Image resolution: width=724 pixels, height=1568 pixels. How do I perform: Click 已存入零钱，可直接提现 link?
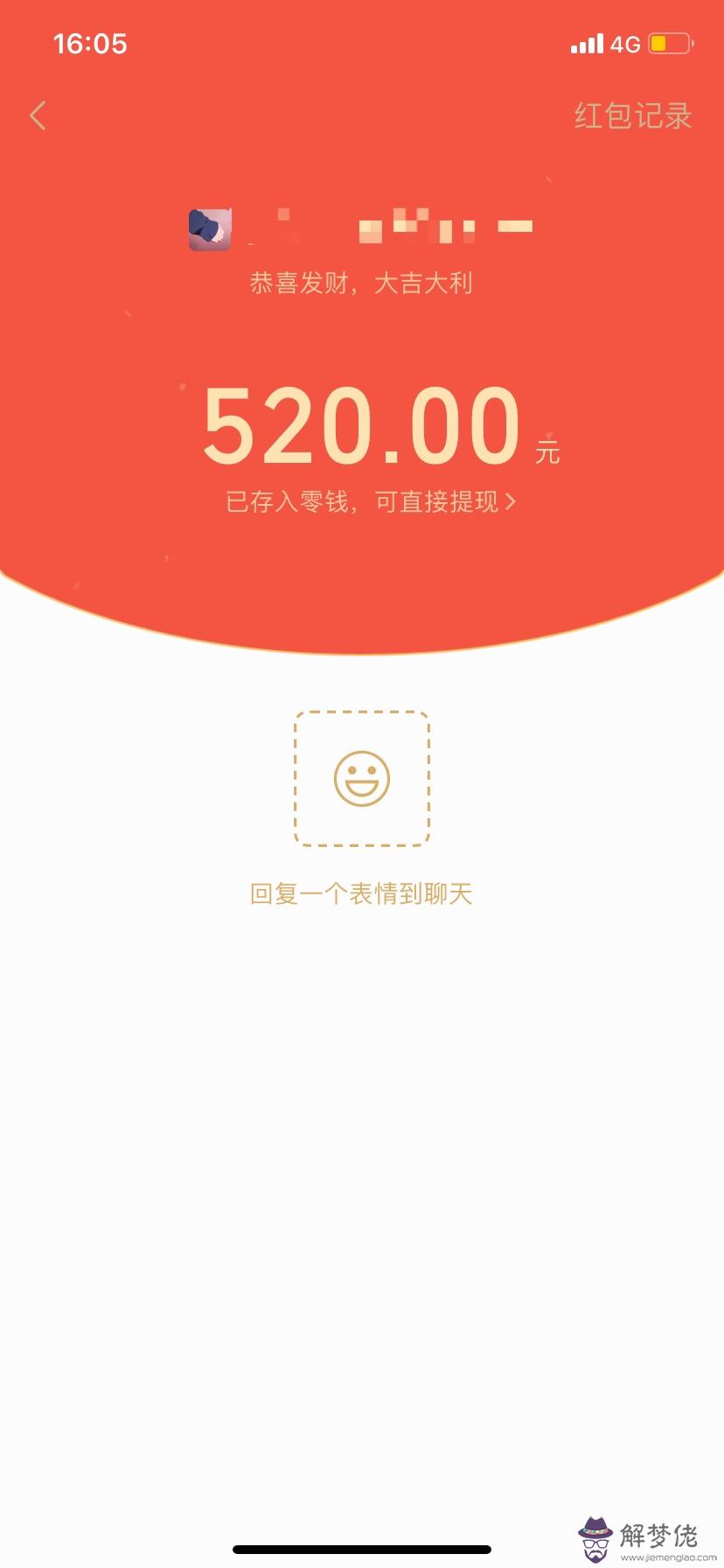click(x=361, y=500)
